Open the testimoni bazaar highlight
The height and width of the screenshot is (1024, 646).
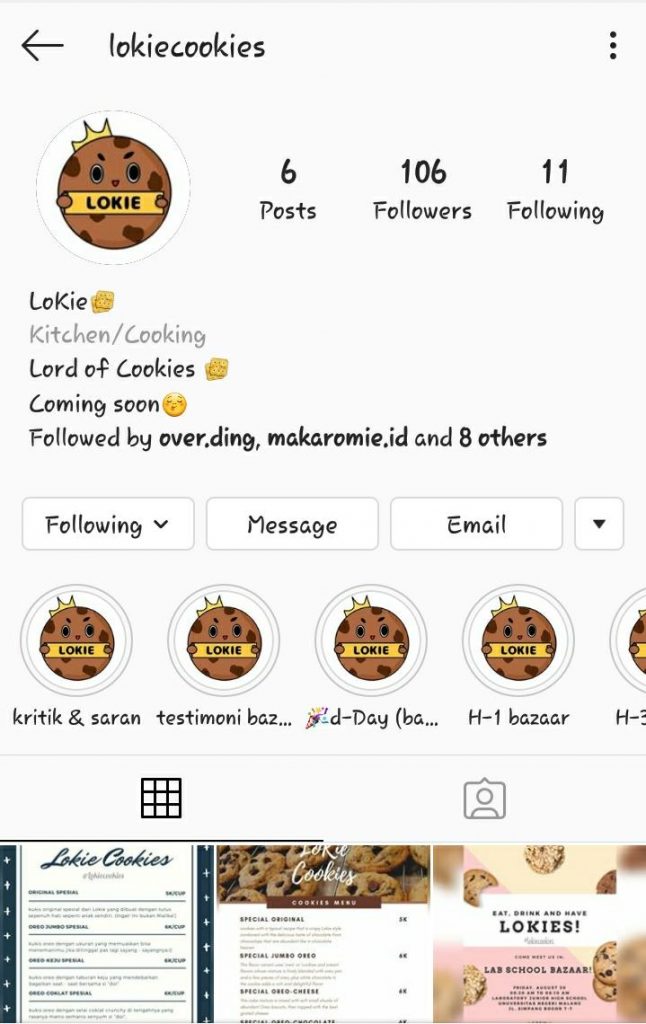coord(224,642)
